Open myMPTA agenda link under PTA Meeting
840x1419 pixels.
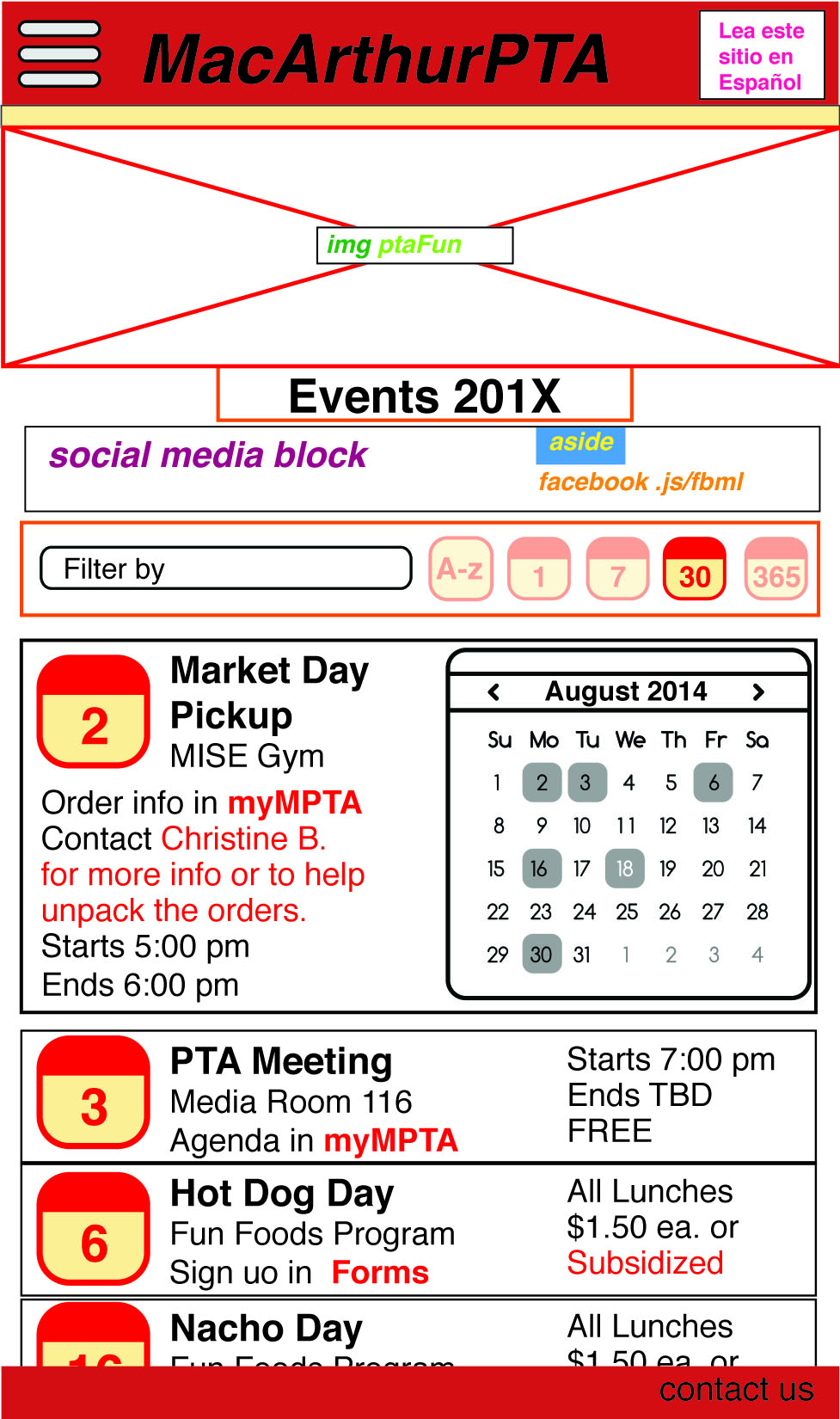[391, 1140]
